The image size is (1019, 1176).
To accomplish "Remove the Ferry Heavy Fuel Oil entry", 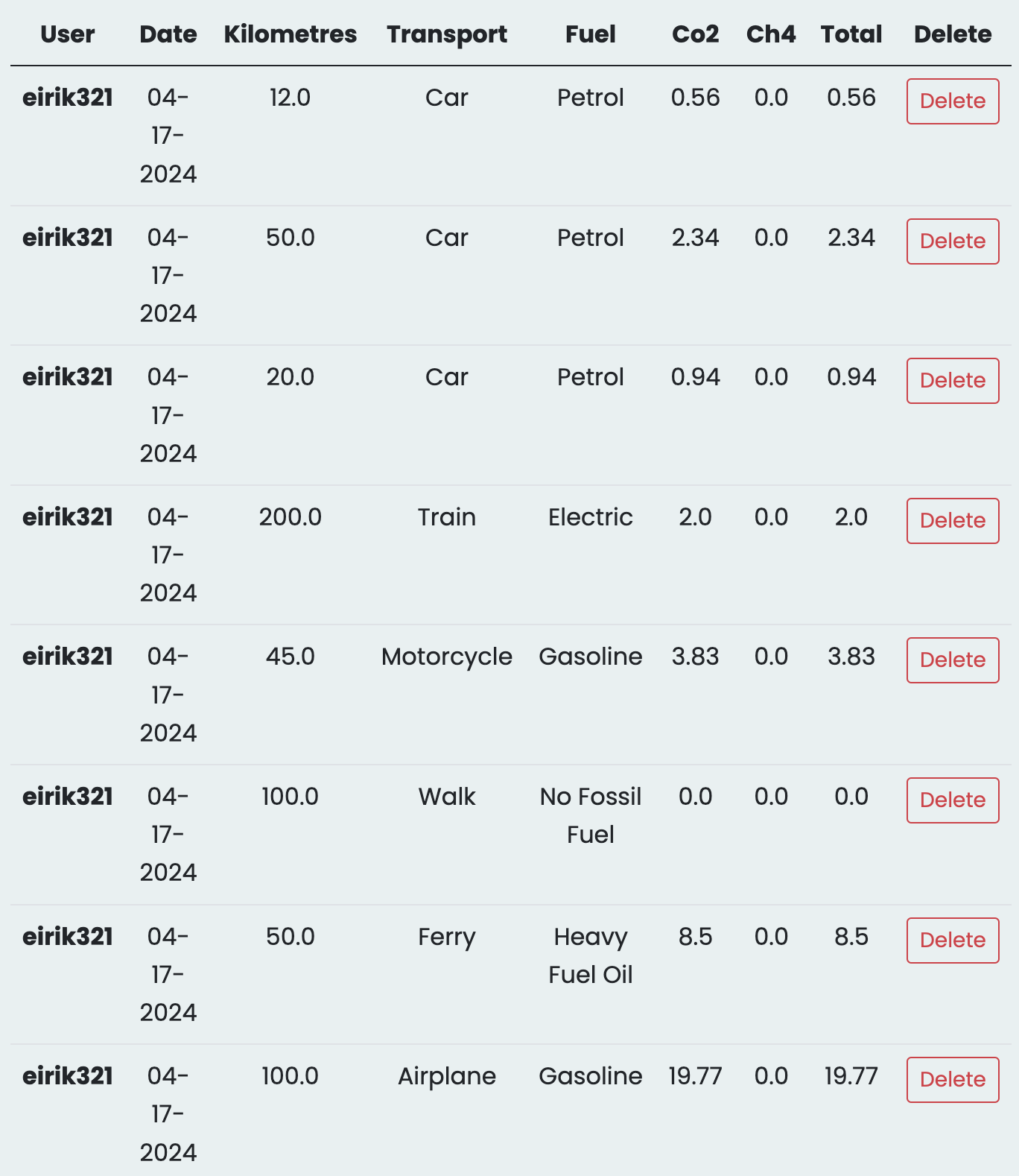I will click(x=952, y=941).
